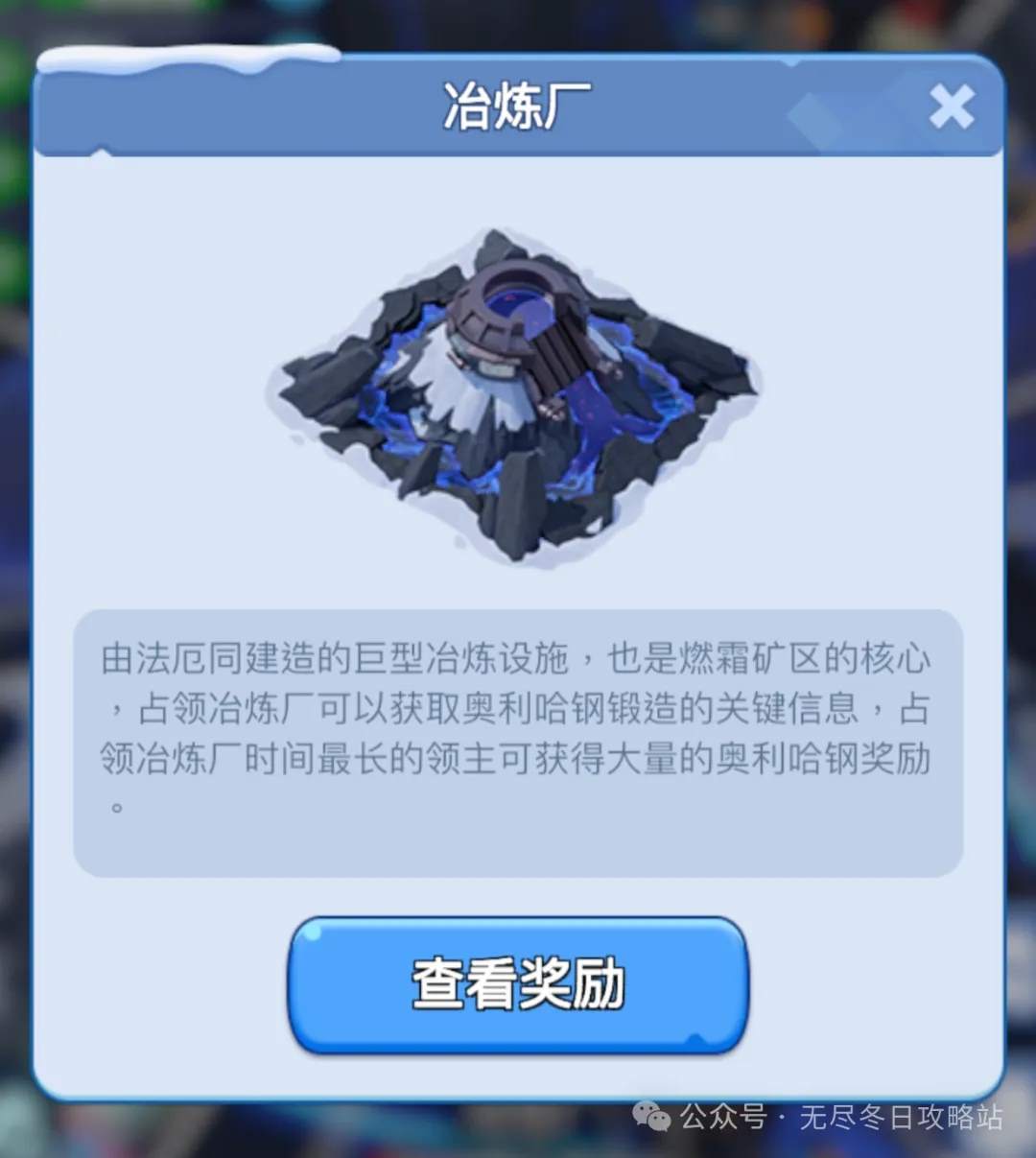Close the 冶炼厂 dialog
1036x1158 pixels.
951,106
